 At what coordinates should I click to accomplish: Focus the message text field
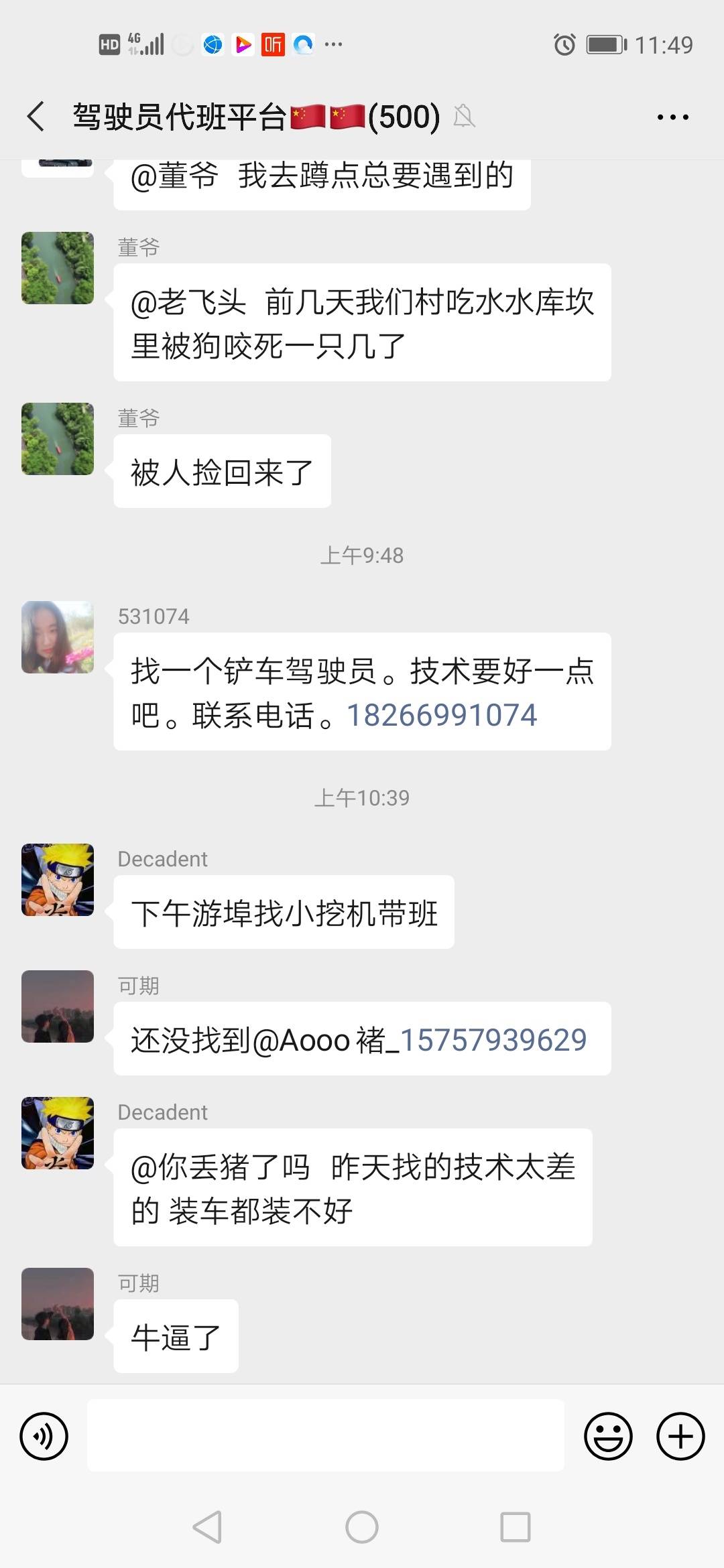pos(325,1435)
